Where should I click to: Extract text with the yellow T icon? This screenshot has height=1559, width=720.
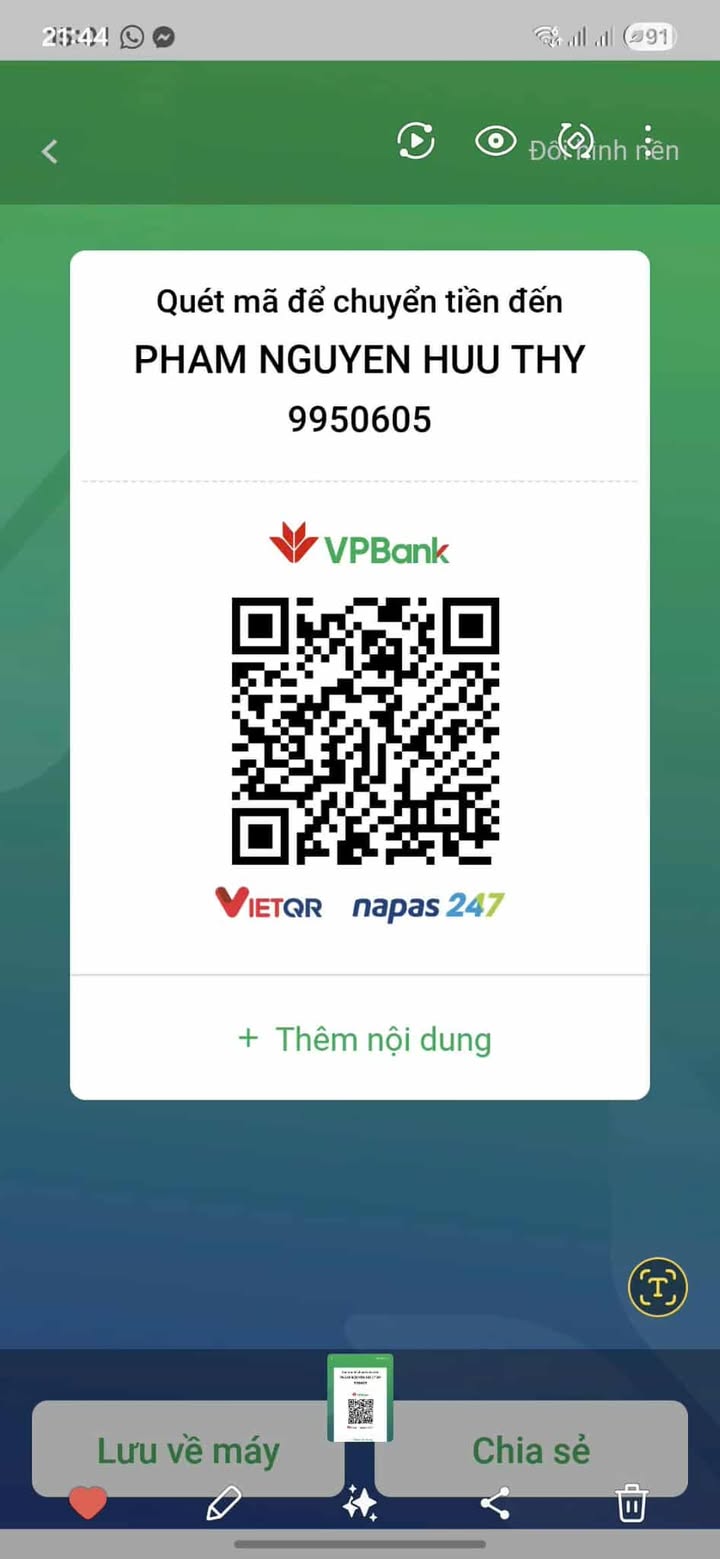click(657, 1287)
